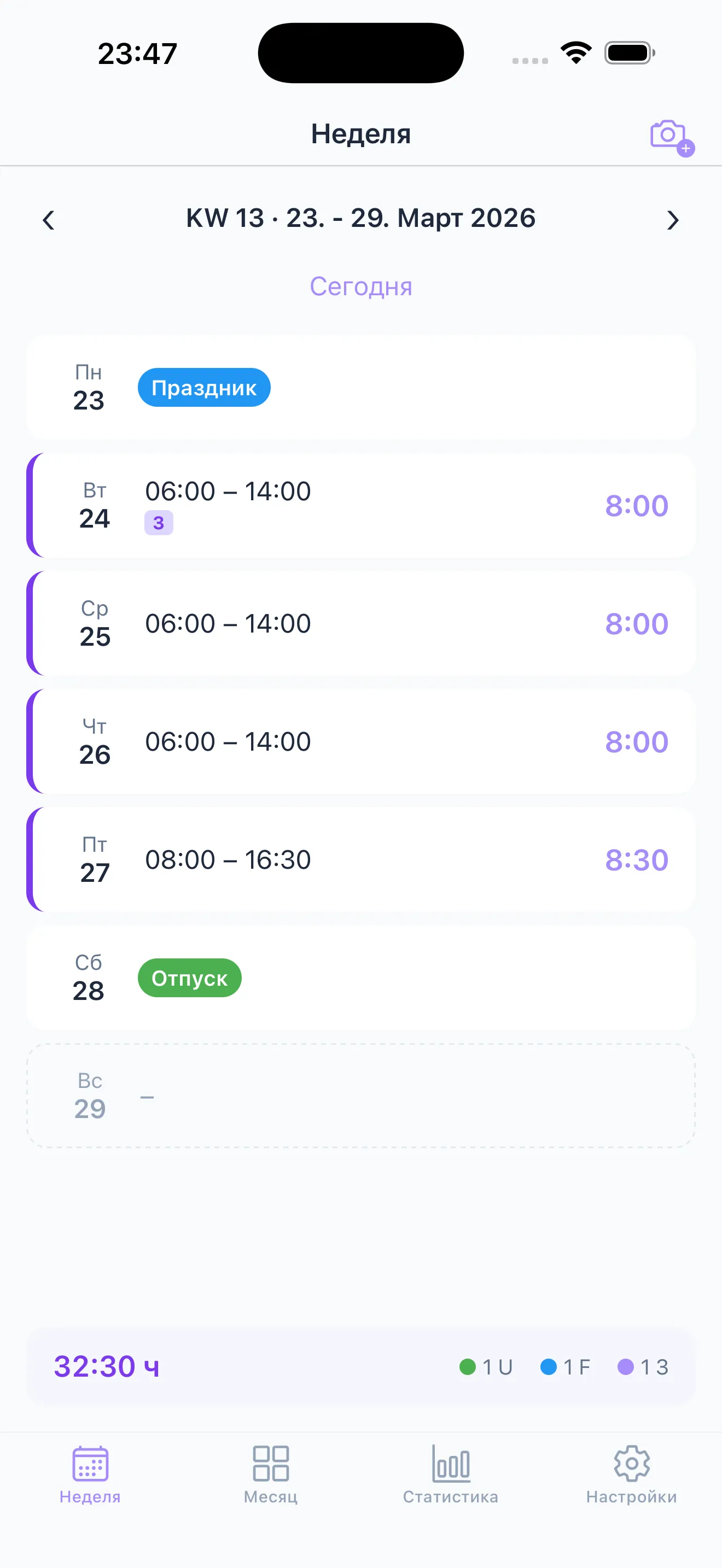
Task: Open Monday 23 Праздник entry
Action: click(360, 387)
